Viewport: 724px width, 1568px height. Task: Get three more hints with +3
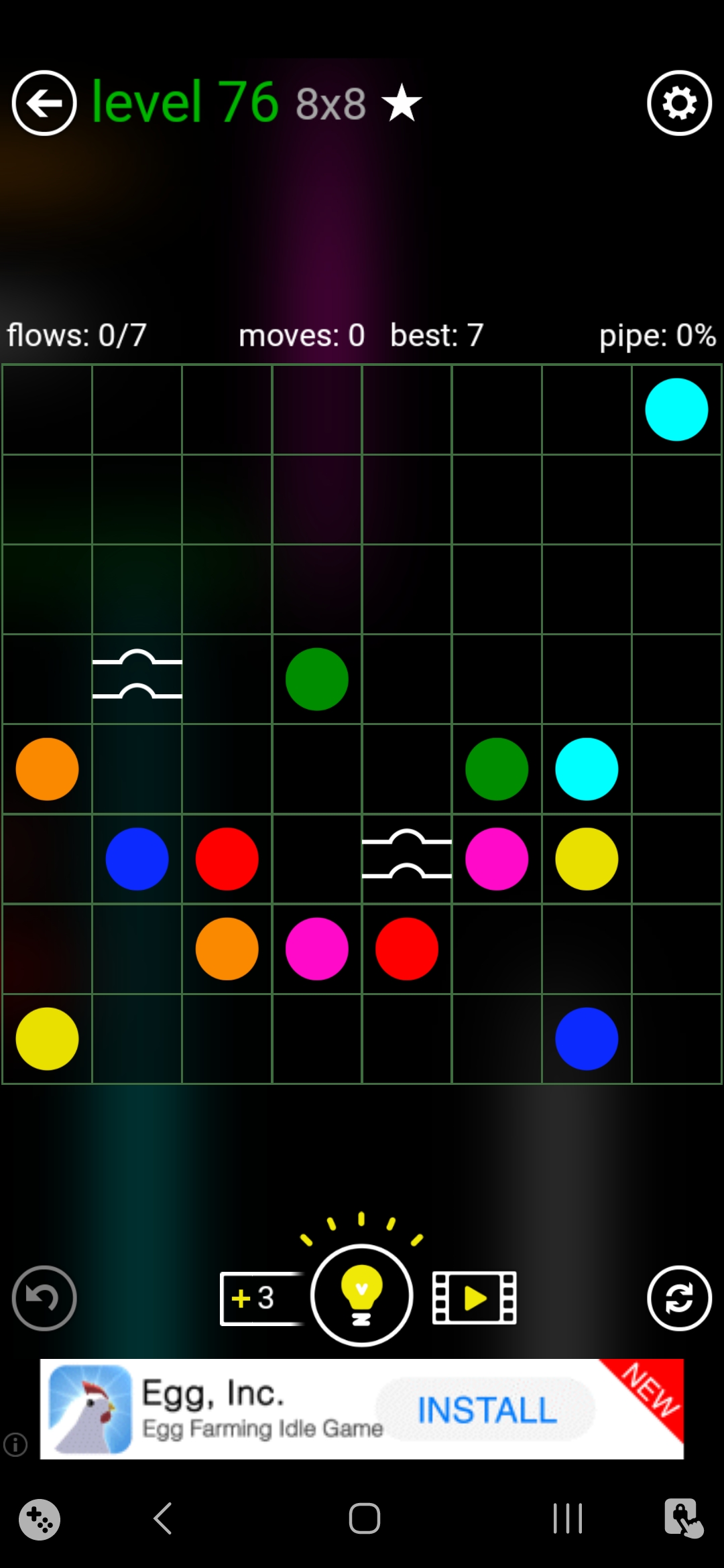[x=258, y=1298]
